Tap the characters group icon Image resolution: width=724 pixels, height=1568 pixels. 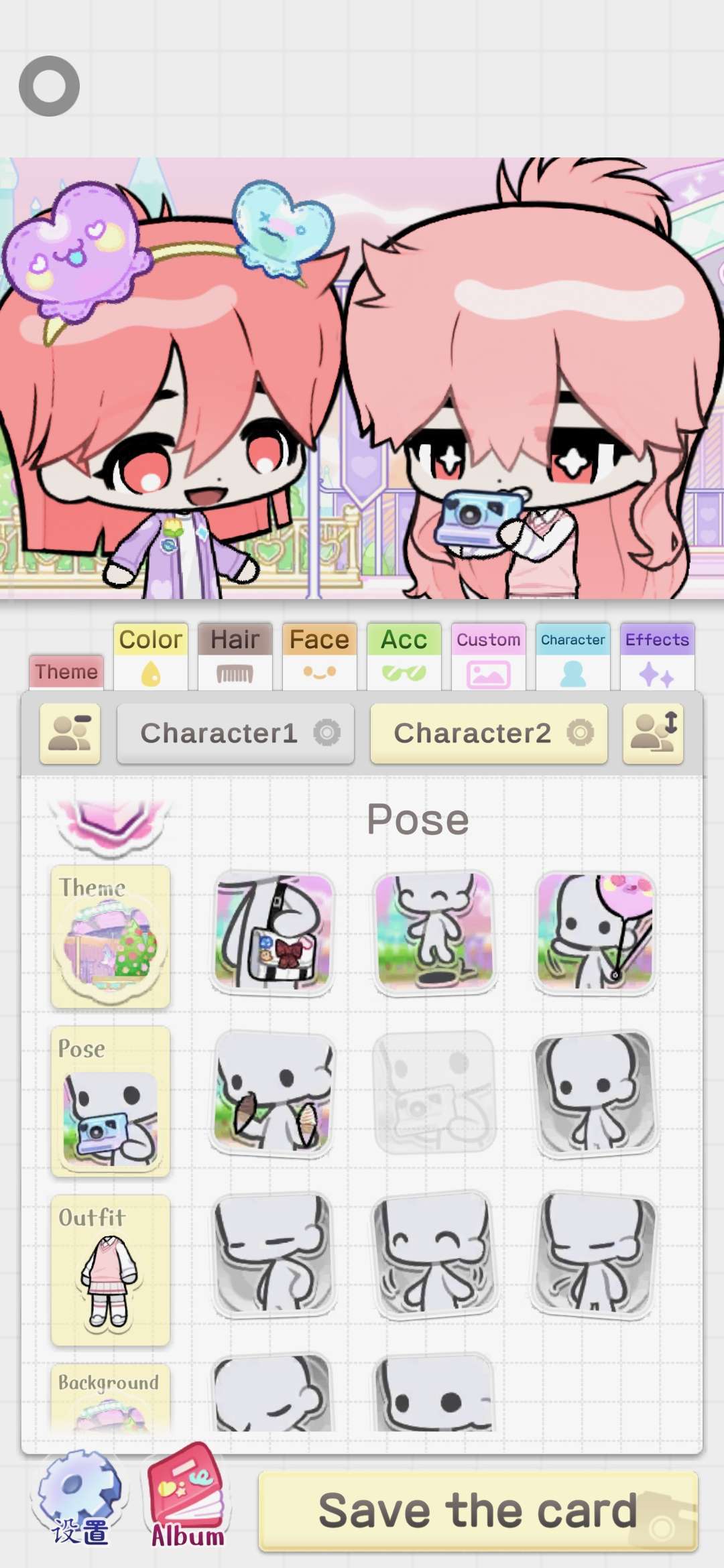point(70,733)
